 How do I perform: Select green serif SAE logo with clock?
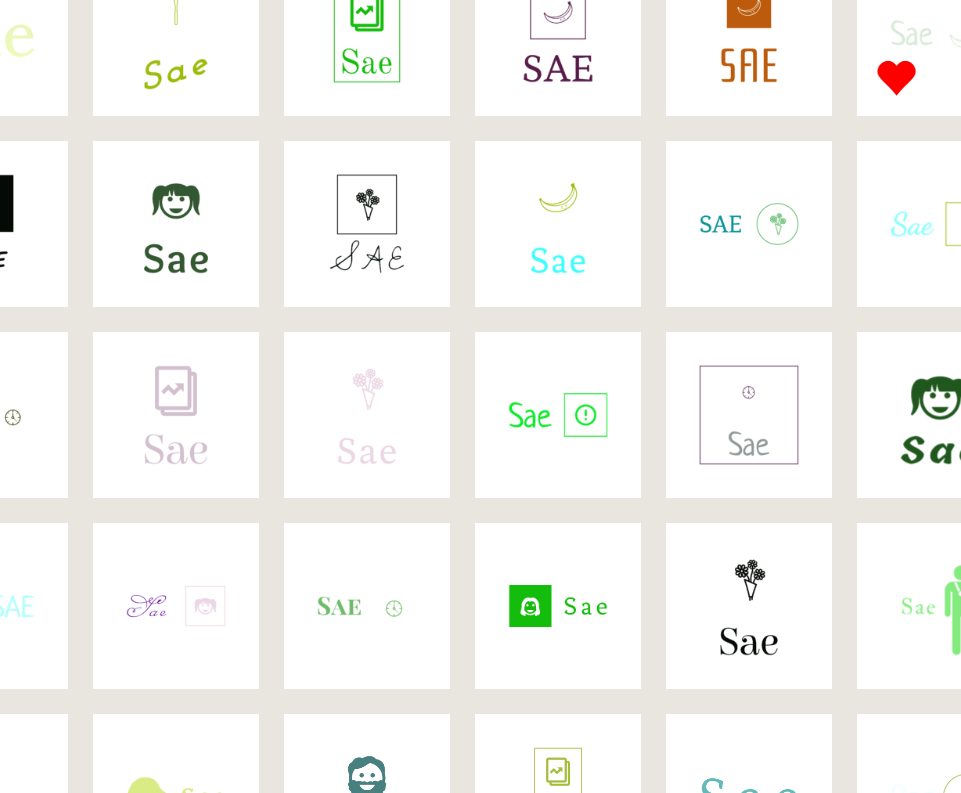click(x=367, y=606)
